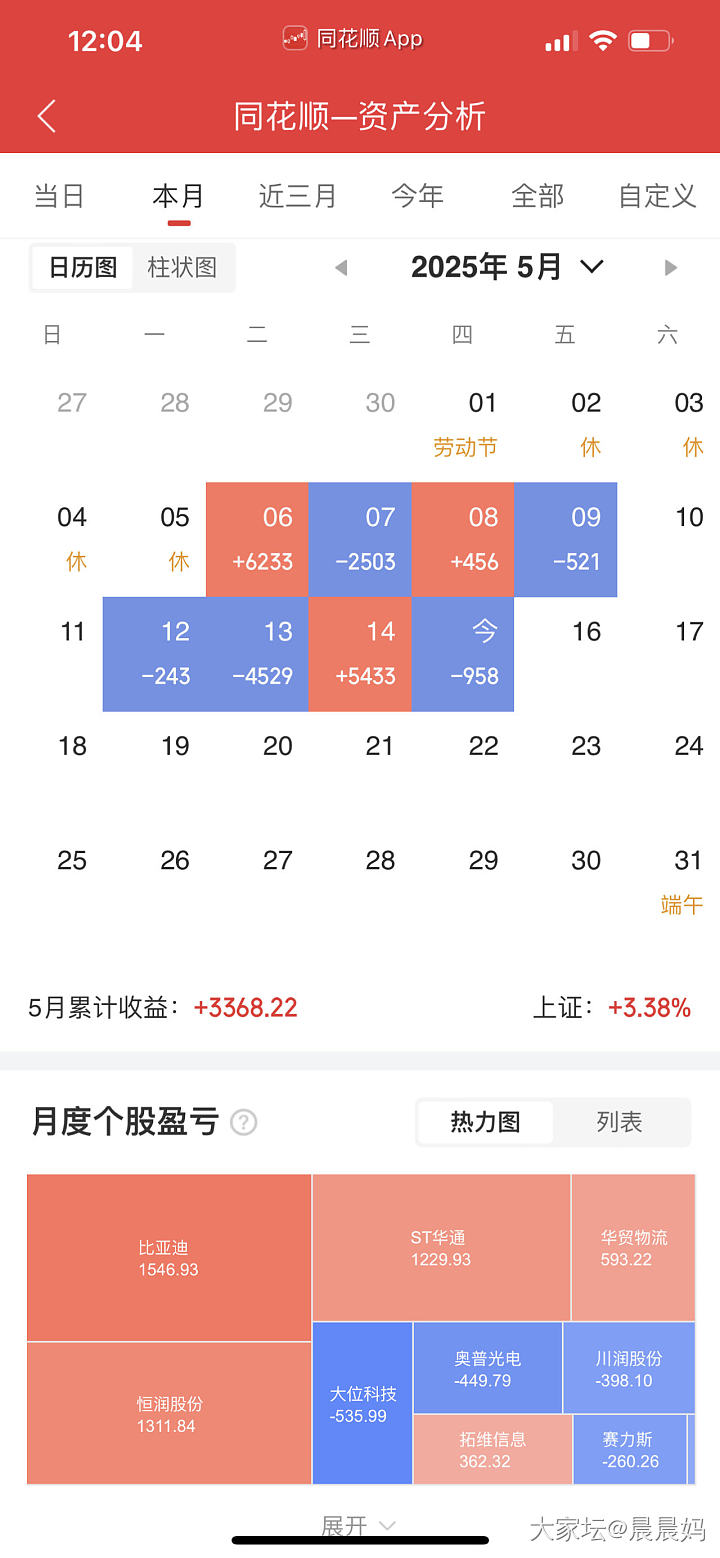Select May 13 with -4529 loss
The height and width of the screenshot is (1558, 720).
pyautogui.click(x=257, y=654)
